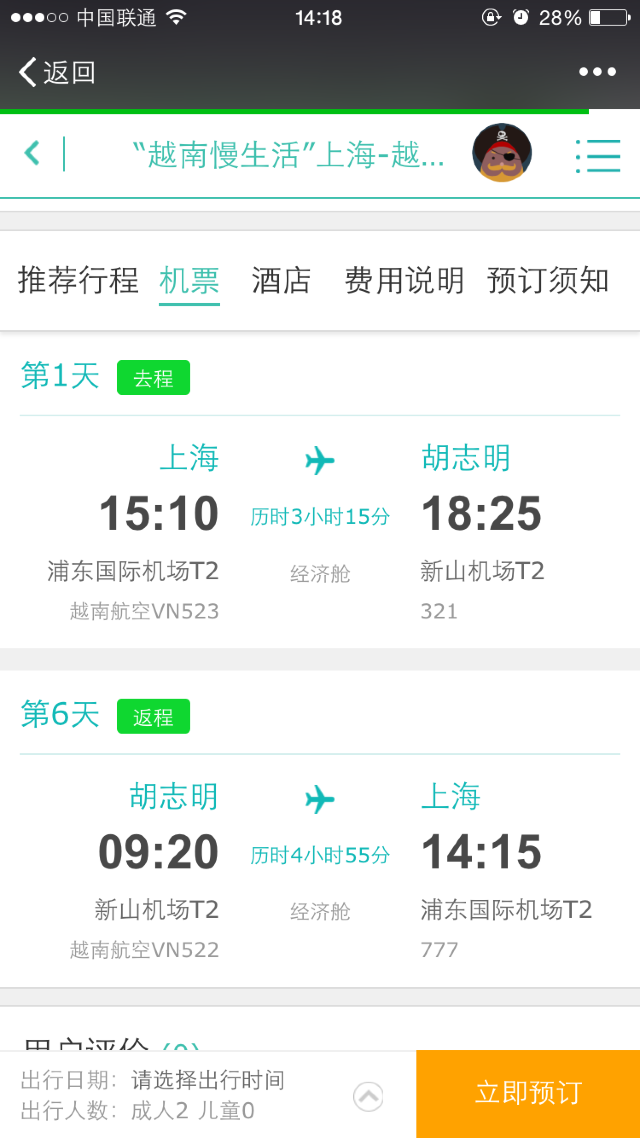Viewport: 640px width, 1138px height.
Task: Switch to the 推荐行程 tab
Action: pos(78,281)
